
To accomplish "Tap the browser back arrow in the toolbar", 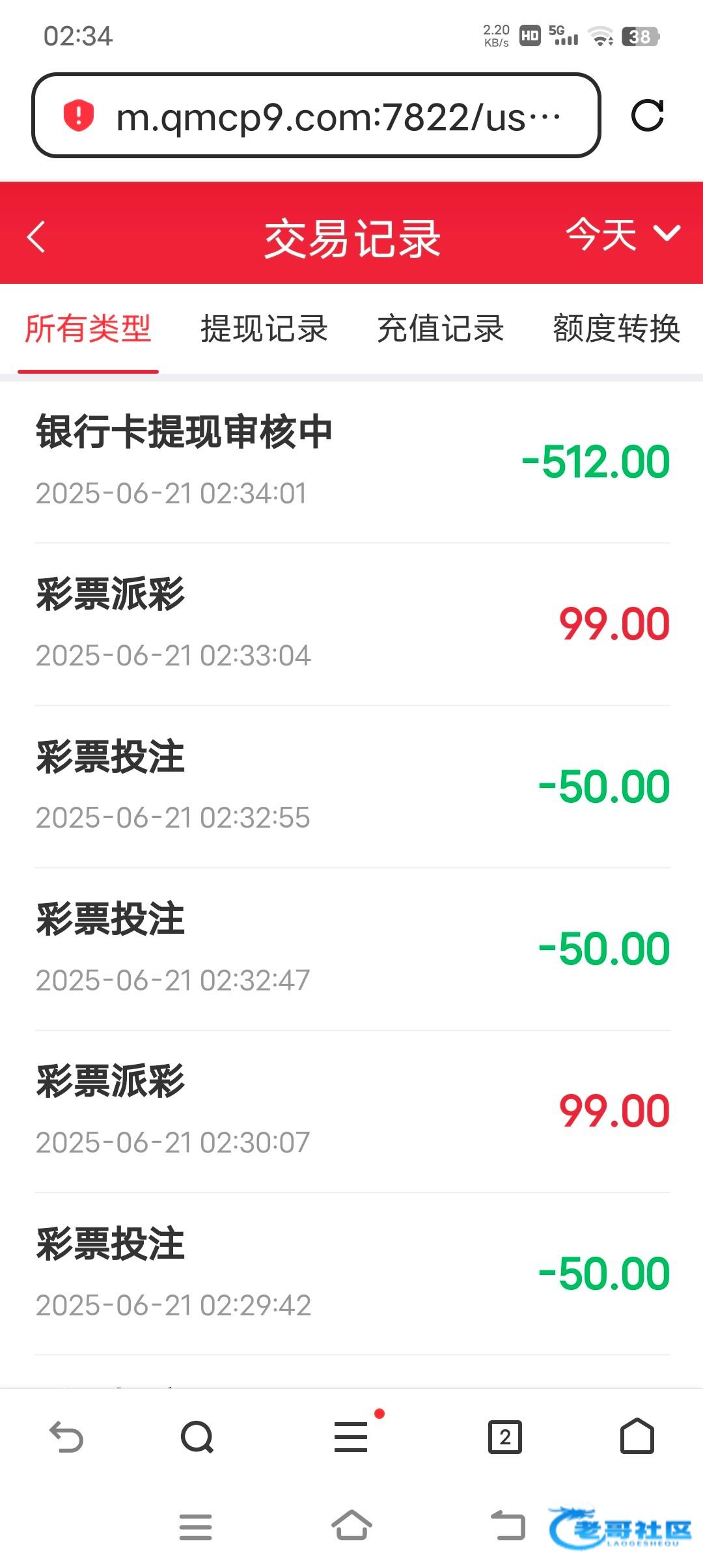I will [66, 1436].
